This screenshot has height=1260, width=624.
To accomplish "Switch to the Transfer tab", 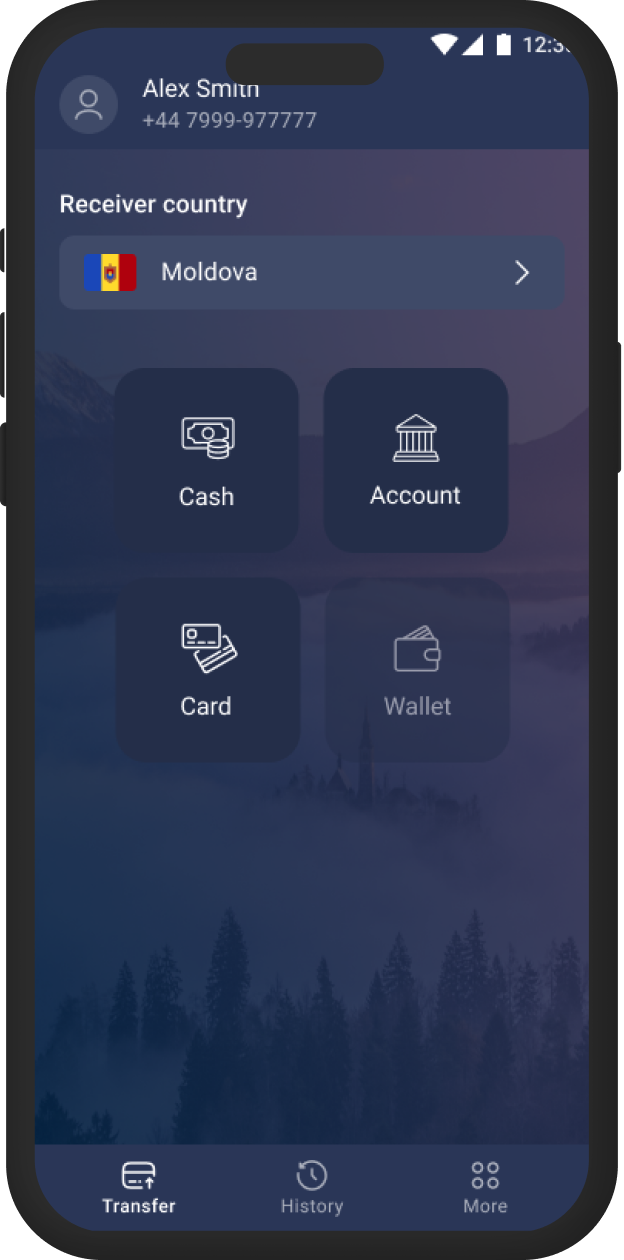I will pos(138,1187).
